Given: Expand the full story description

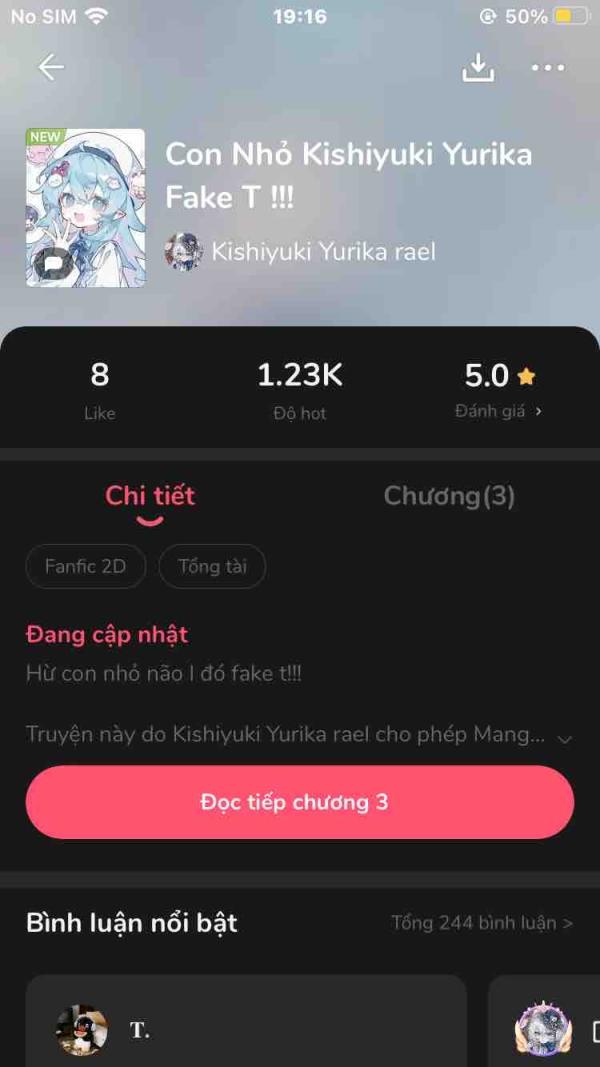Looking at the screenshot, I should 565,738.
